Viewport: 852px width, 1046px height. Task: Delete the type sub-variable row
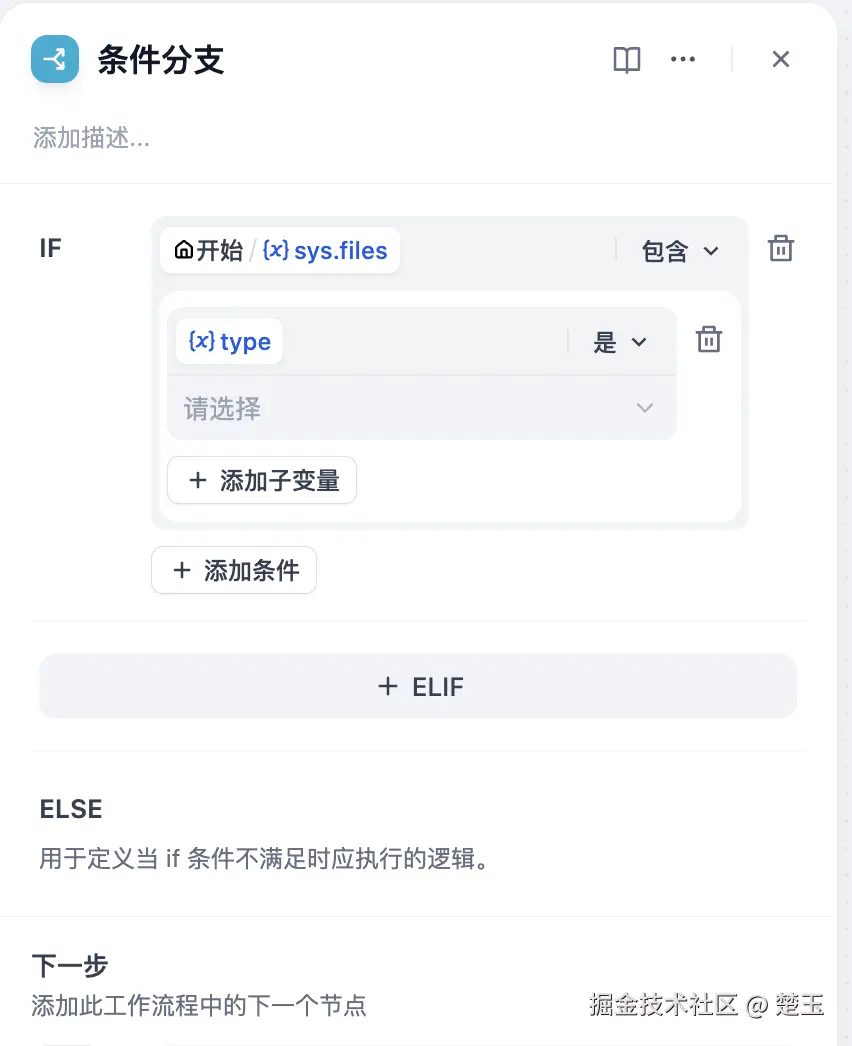709,340
